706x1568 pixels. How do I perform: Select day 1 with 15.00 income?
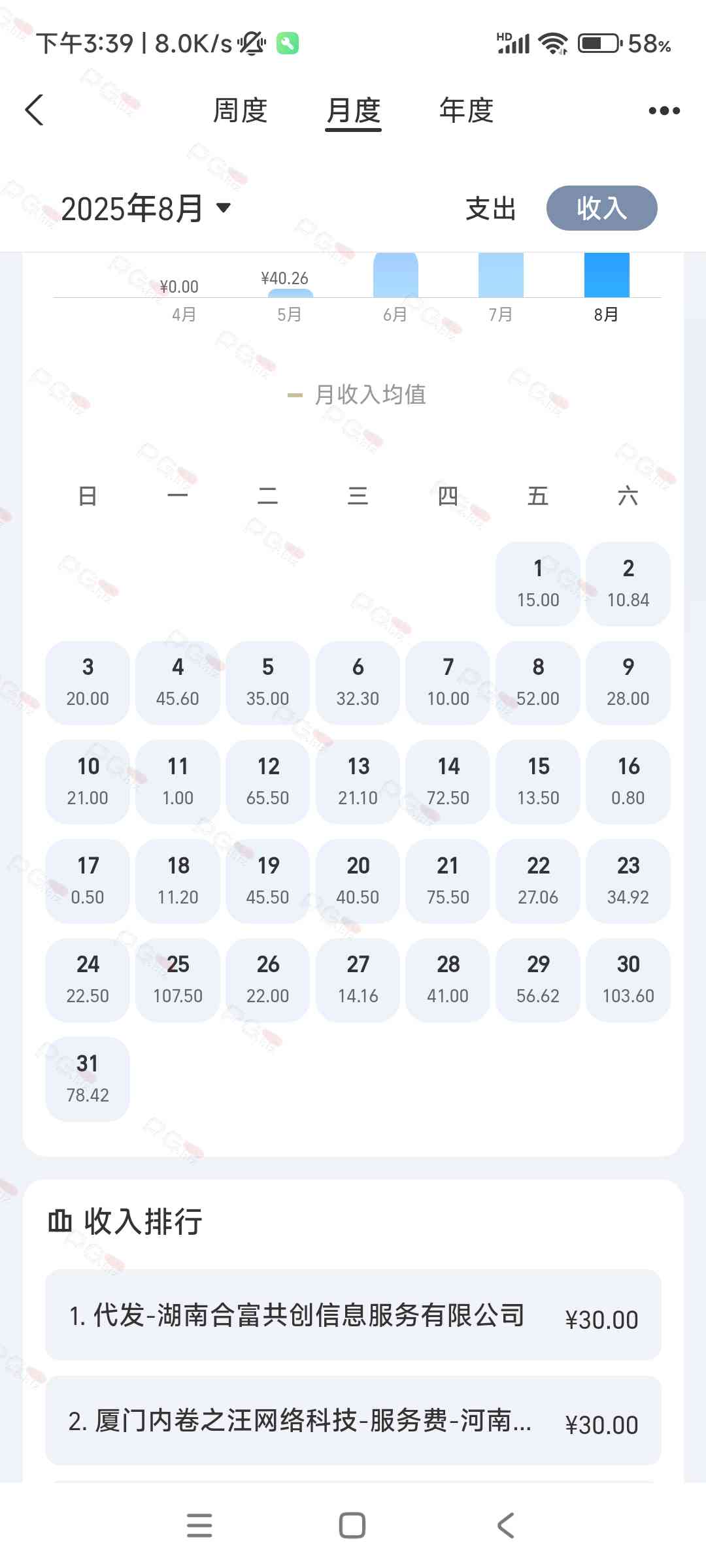537,583
